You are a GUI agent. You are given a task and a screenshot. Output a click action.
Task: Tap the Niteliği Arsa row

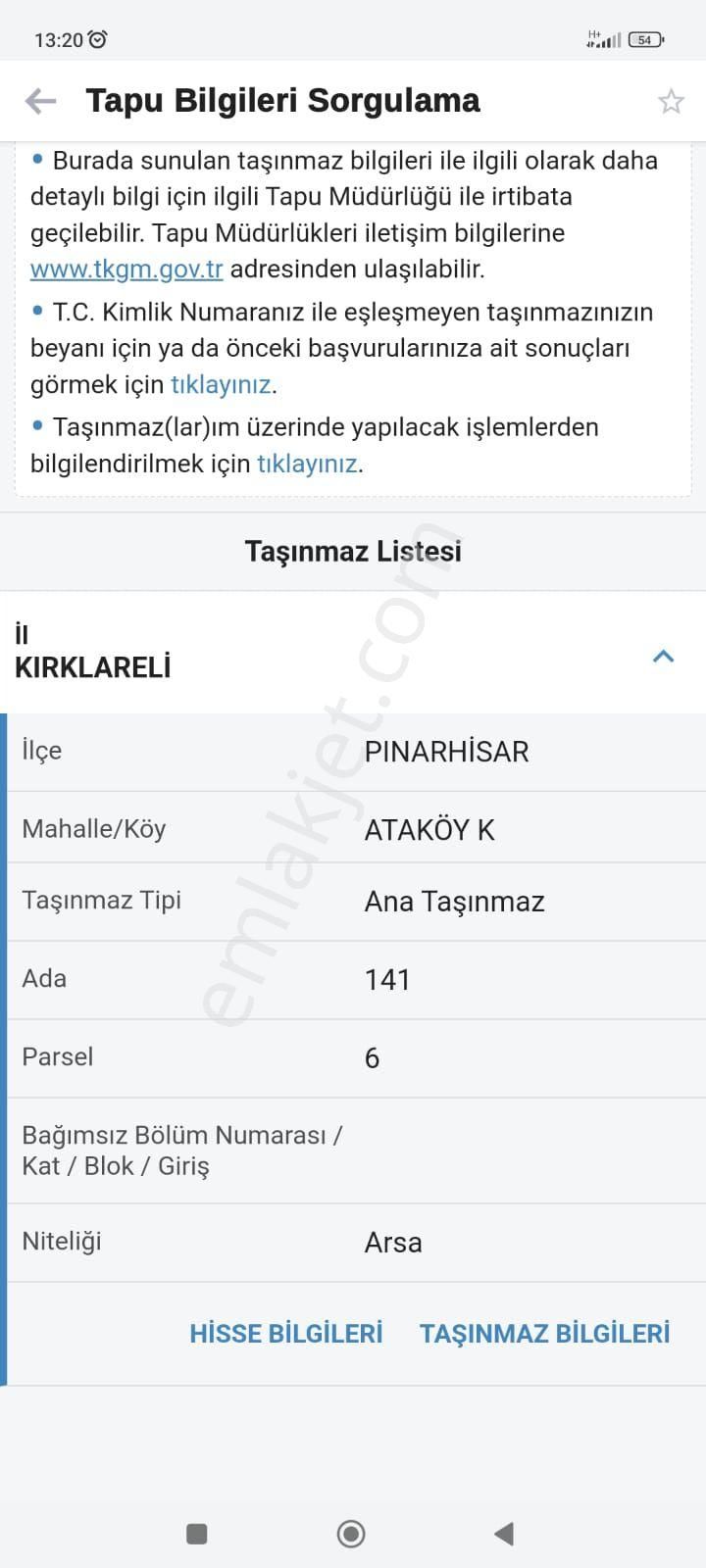click(353, 1242)
